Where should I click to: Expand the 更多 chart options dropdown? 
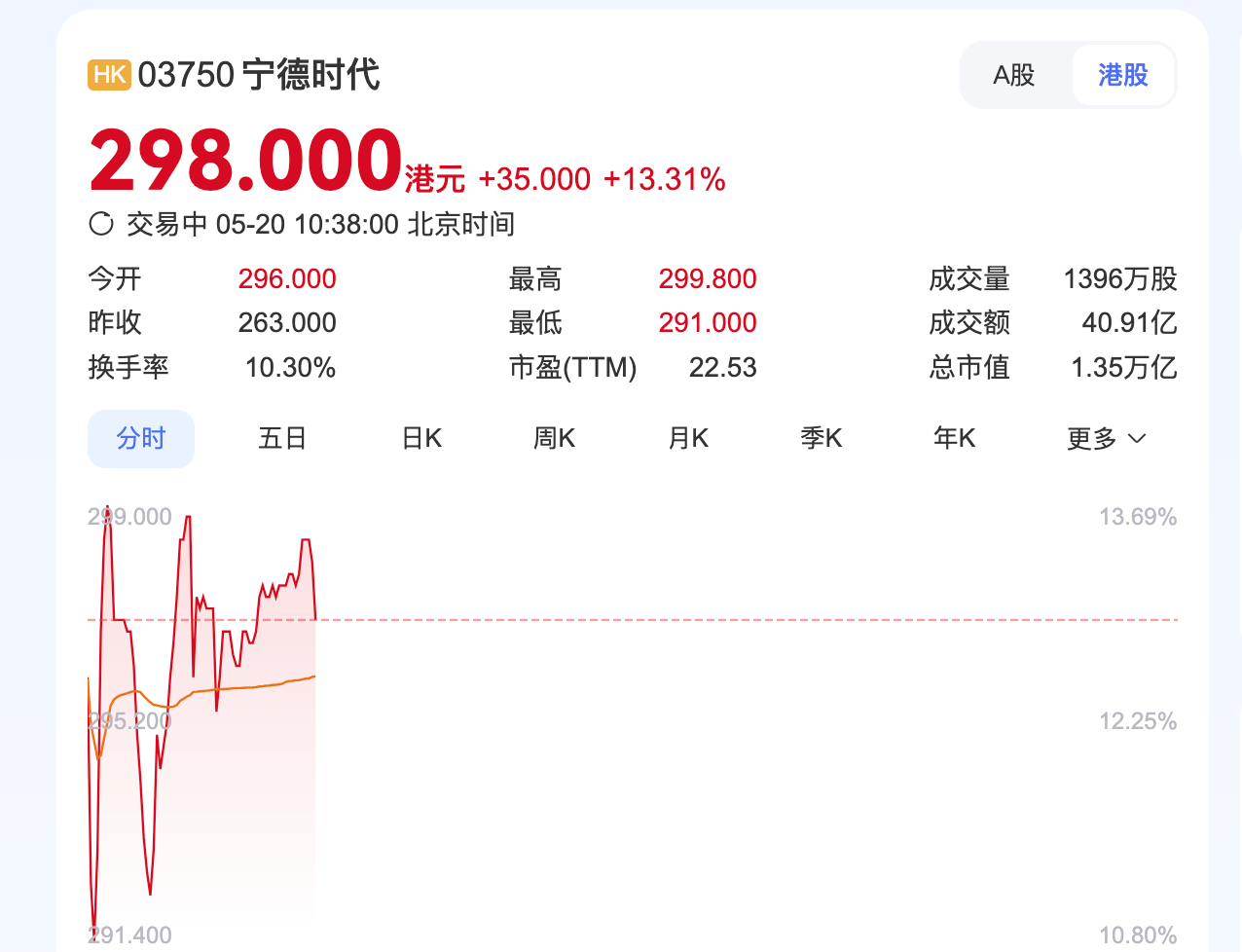coord(1106,439)
